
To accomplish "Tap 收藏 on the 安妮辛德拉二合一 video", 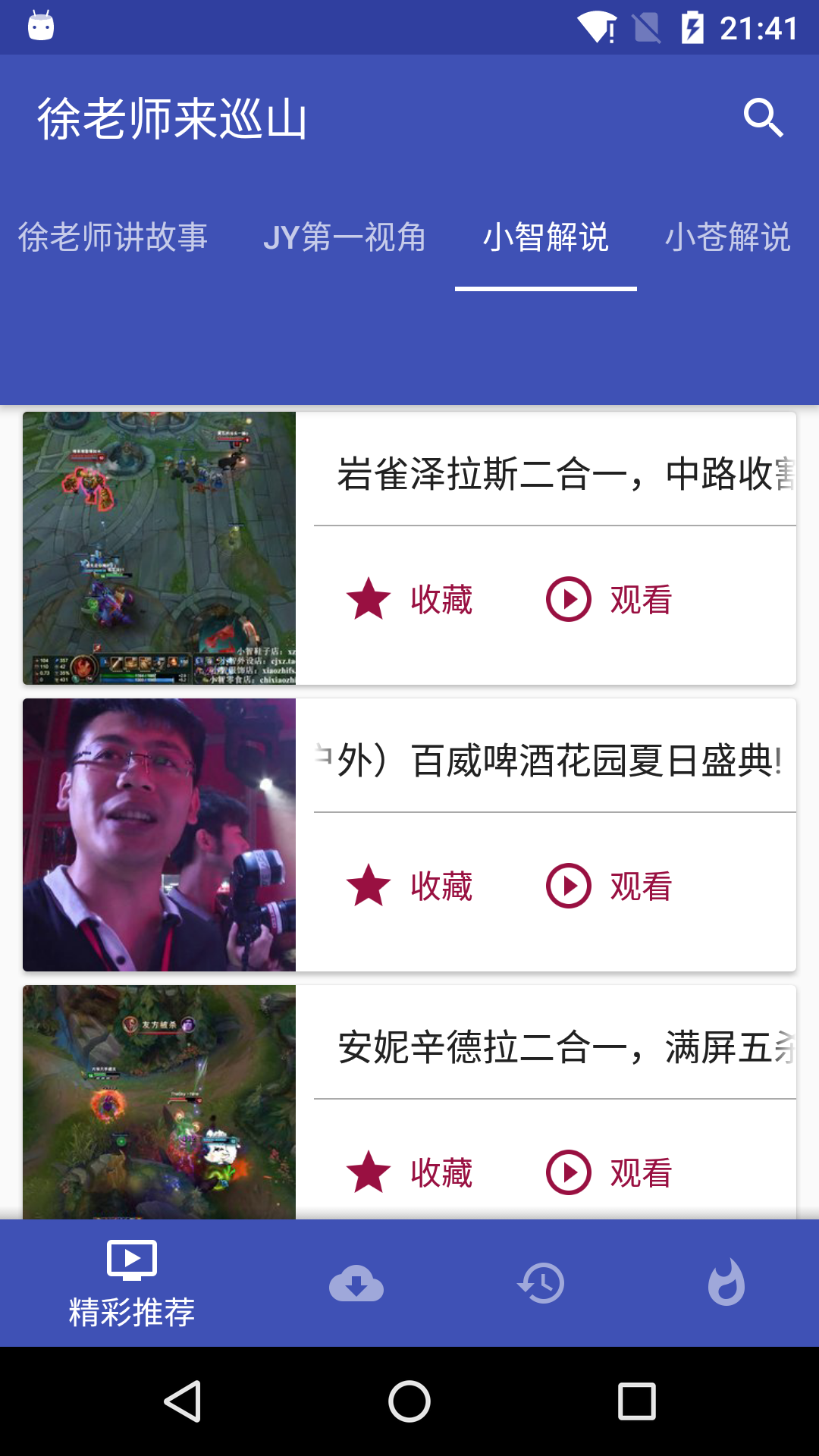I will coord(409,1173).
